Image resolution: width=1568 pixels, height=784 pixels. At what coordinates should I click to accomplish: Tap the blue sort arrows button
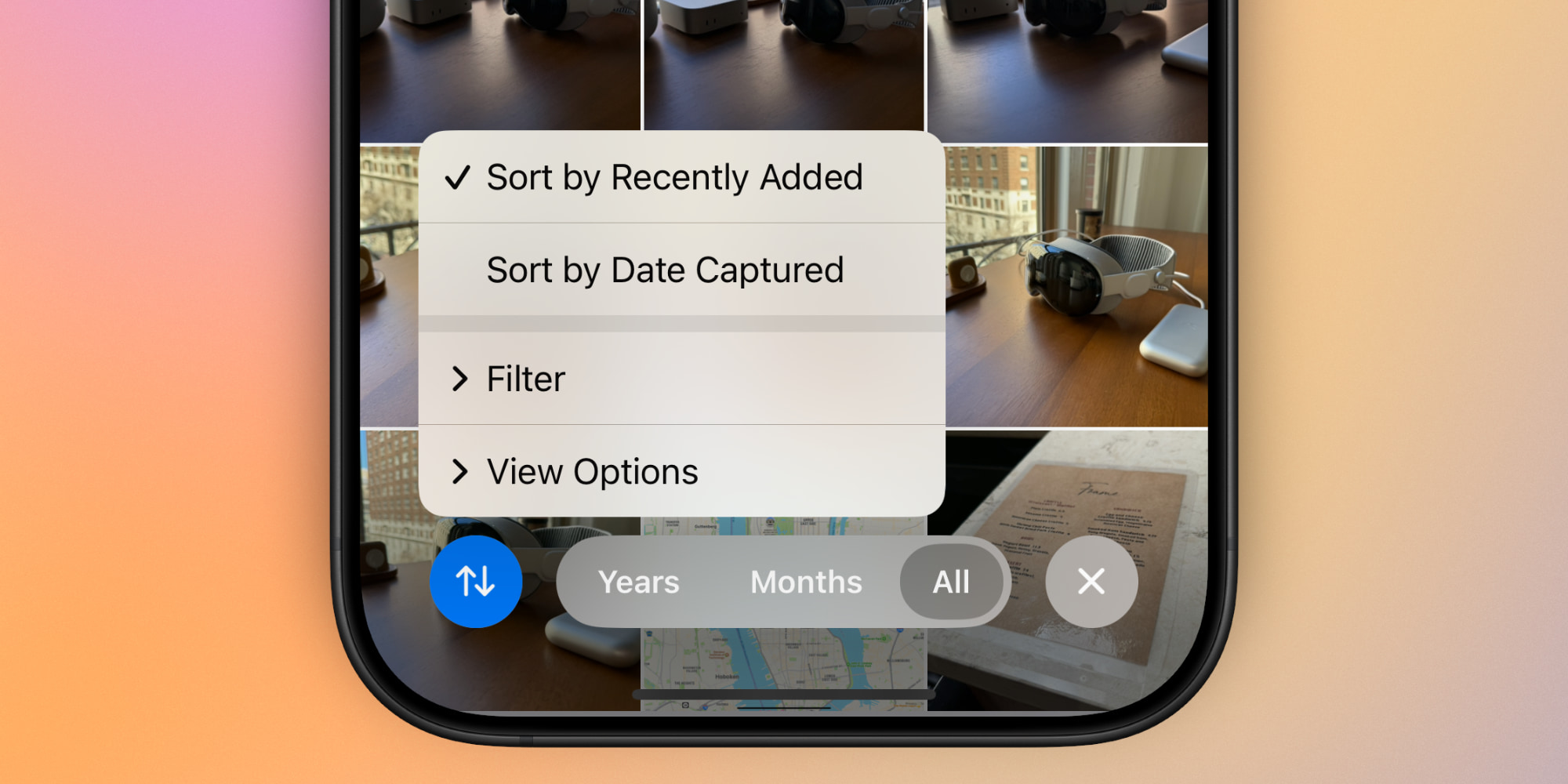coord(476,582)
